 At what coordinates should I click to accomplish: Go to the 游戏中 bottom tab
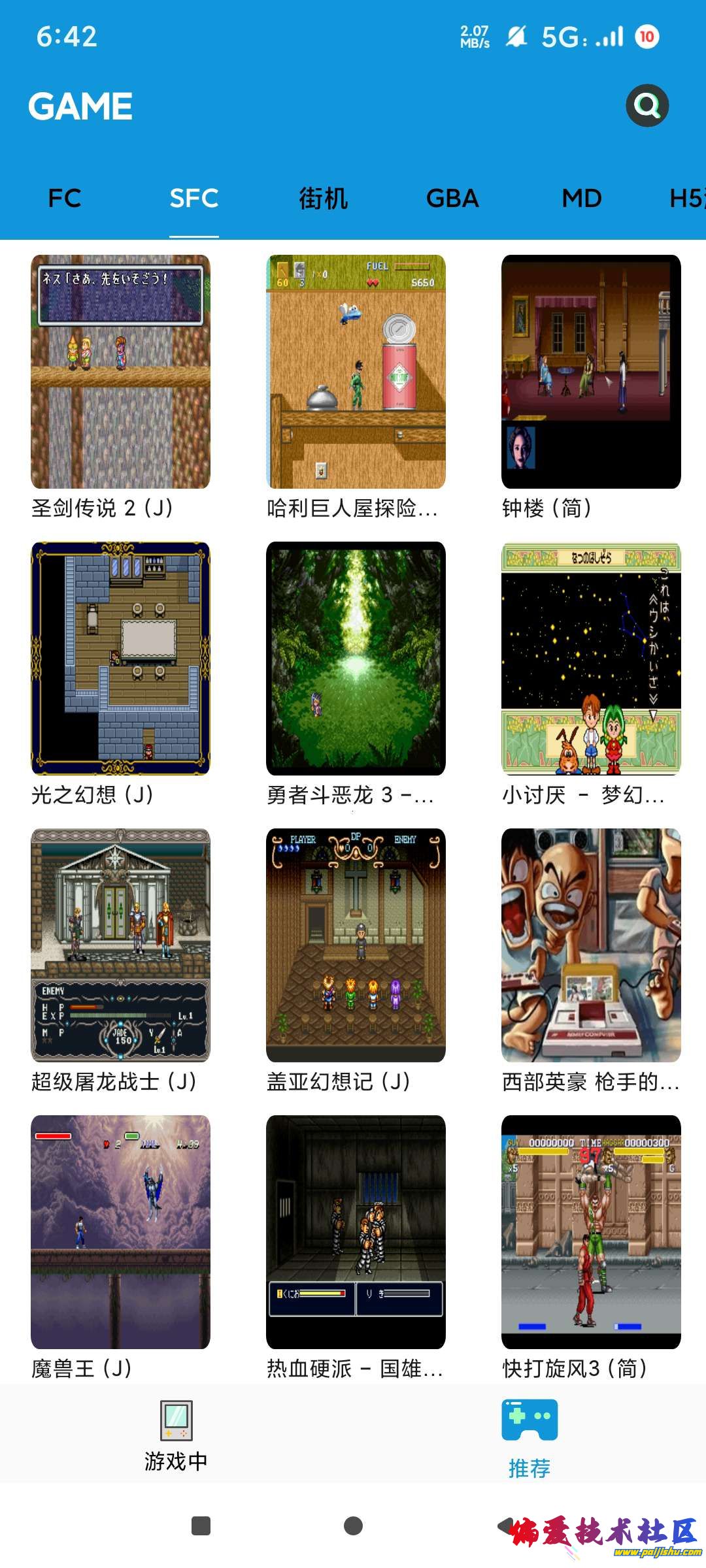coord(176,1435)
